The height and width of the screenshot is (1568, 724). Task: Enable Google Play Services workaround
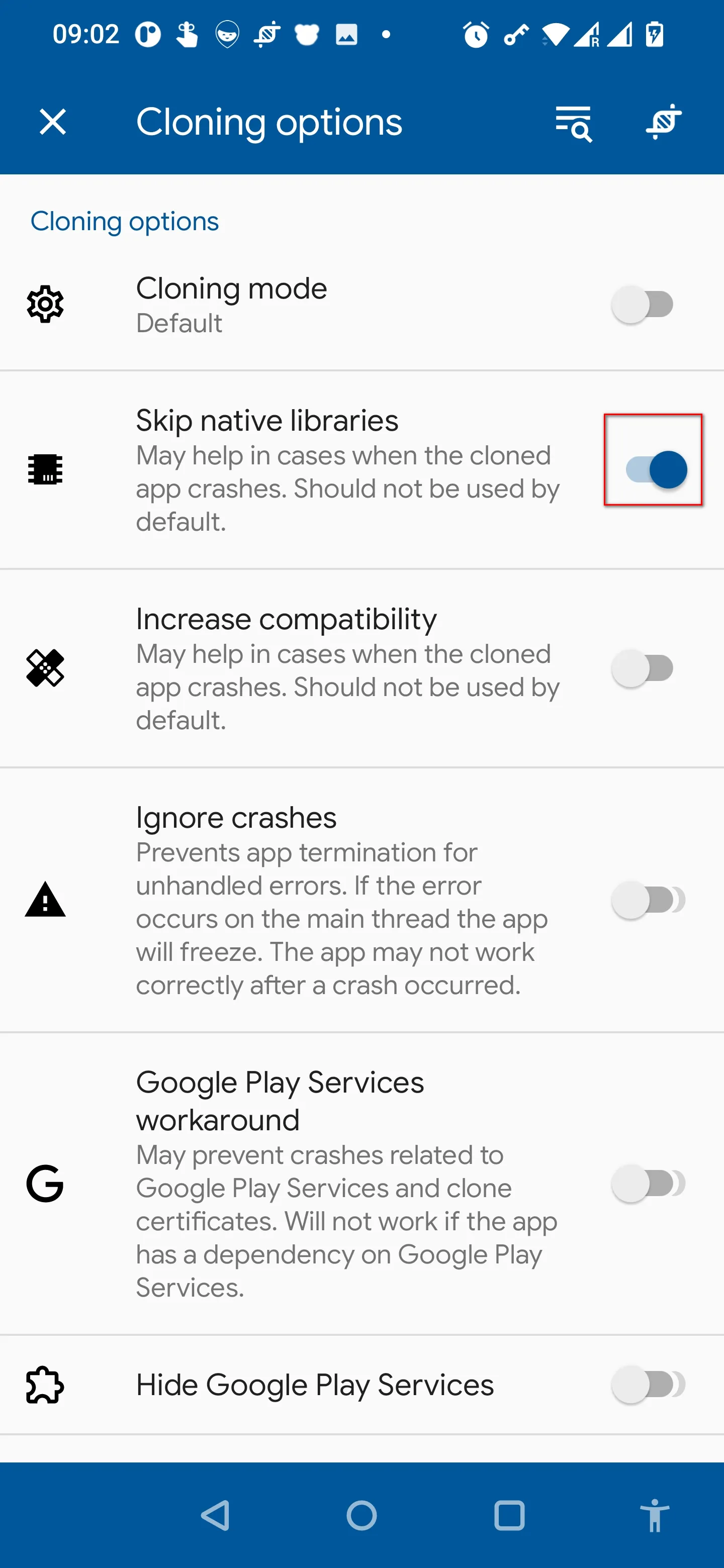click(647, 1184)
